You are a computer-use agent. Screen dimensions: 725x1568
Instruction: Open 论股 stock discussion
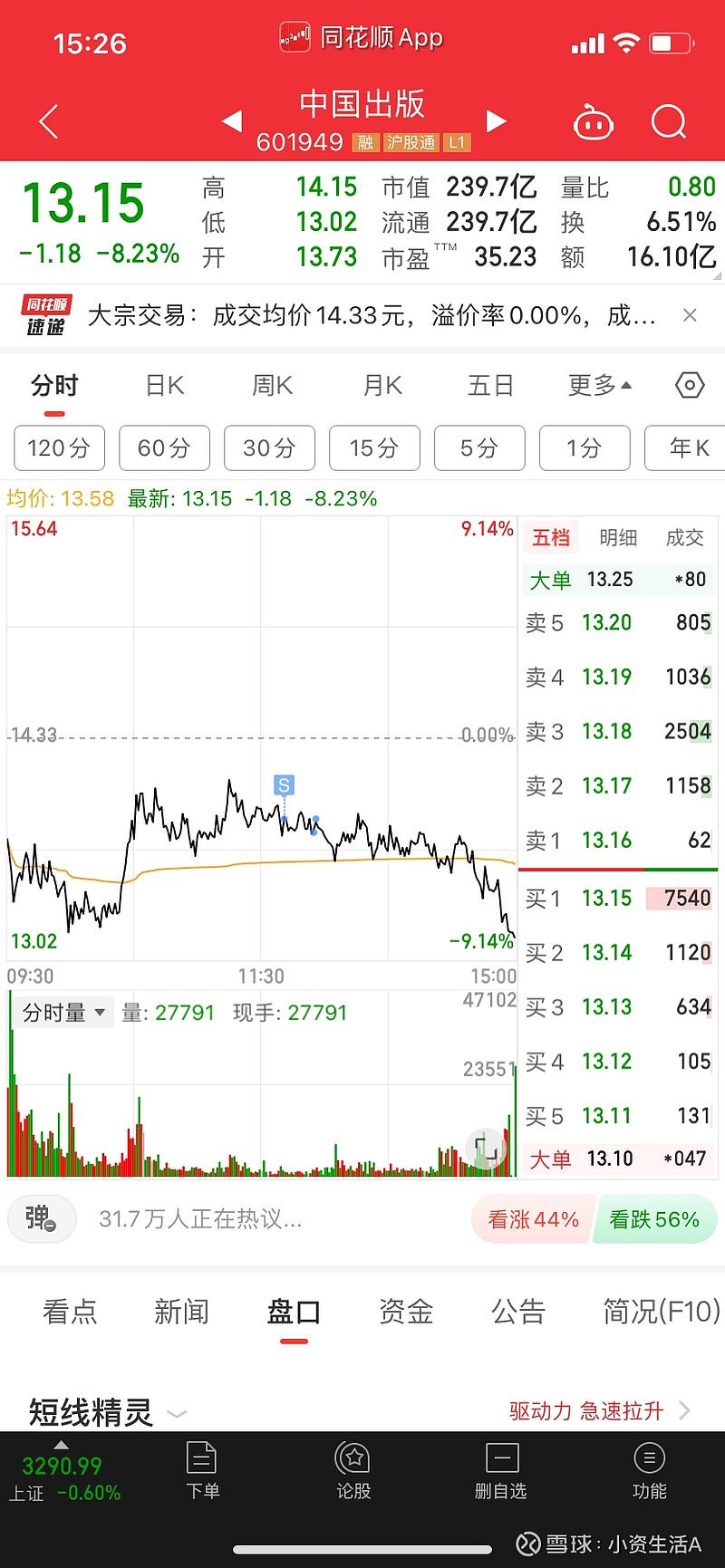click(353, 1470)
